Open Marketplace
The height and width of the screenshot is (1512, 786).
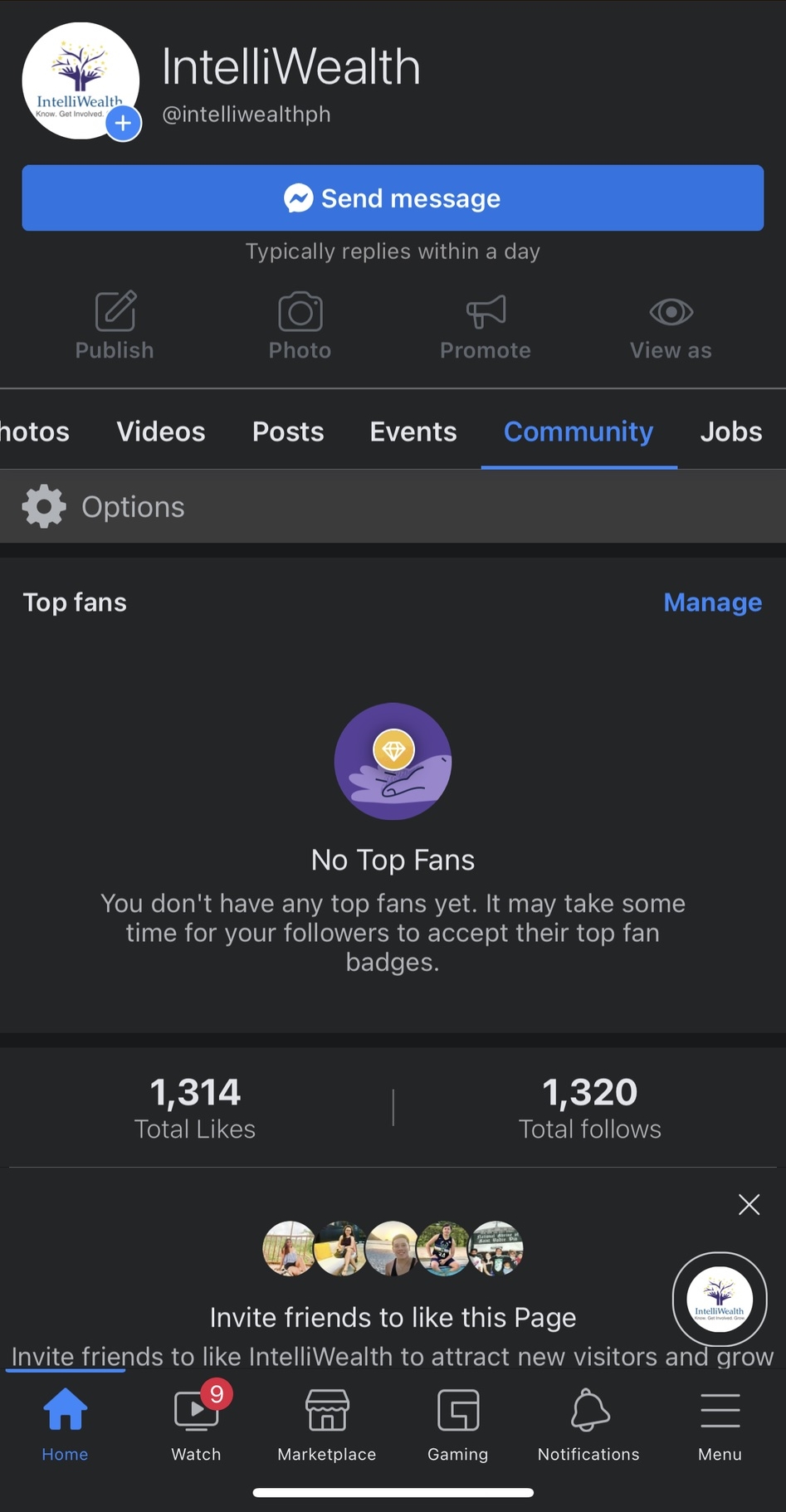327,1423
